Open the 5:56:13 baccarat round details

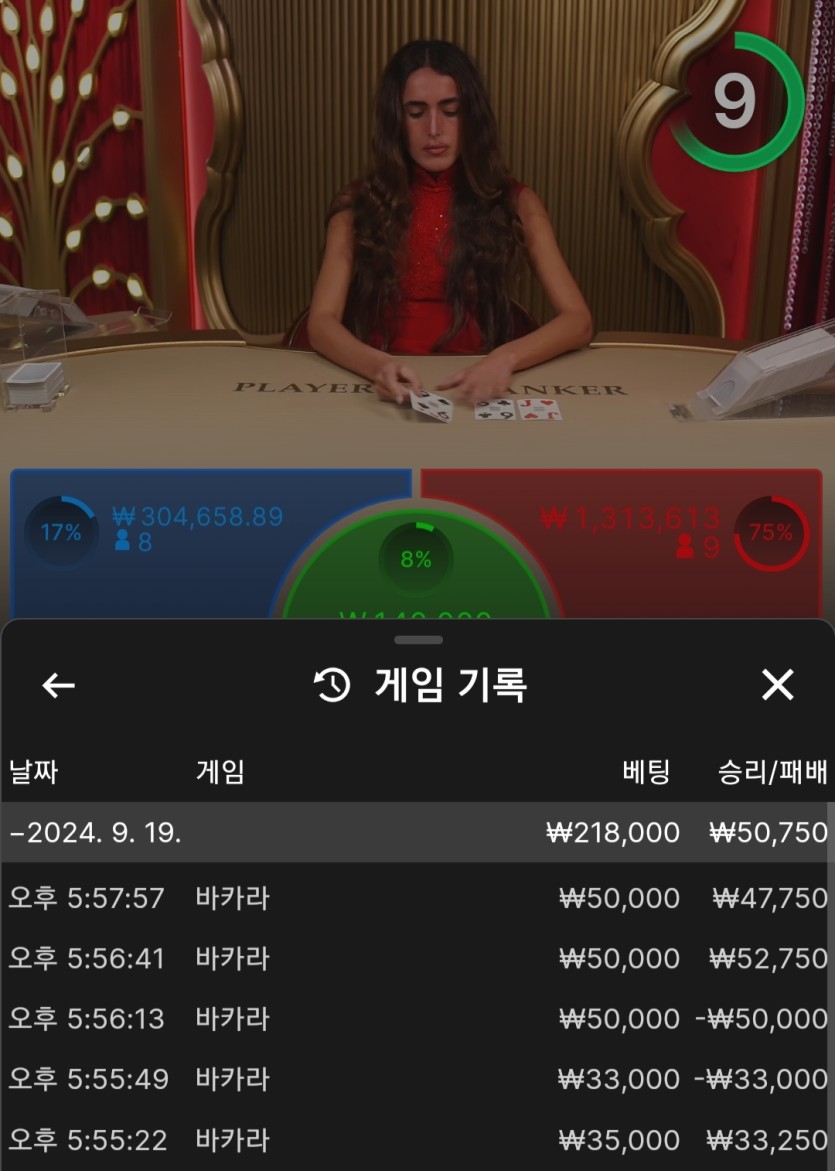pos(417,1019)
